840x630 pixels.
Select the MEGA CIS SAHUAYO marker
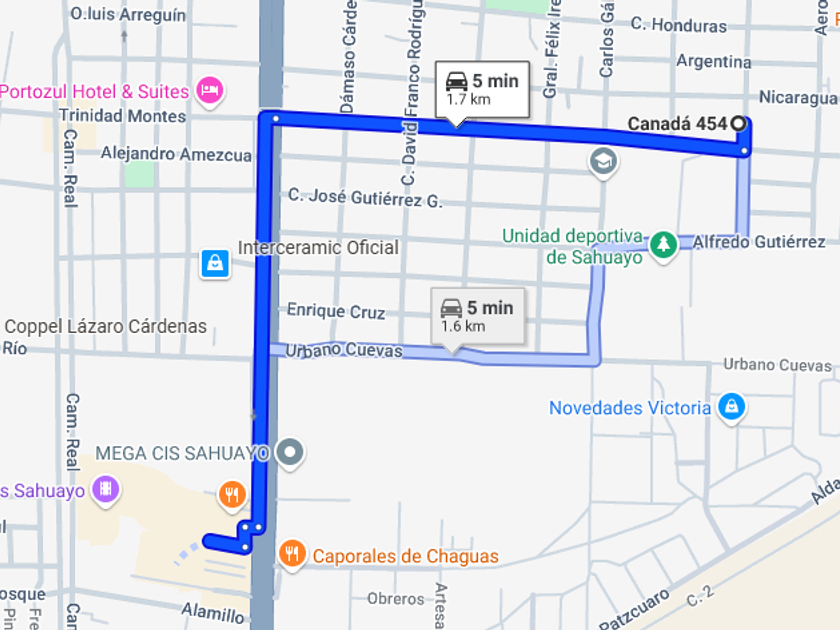pos(291,453)
